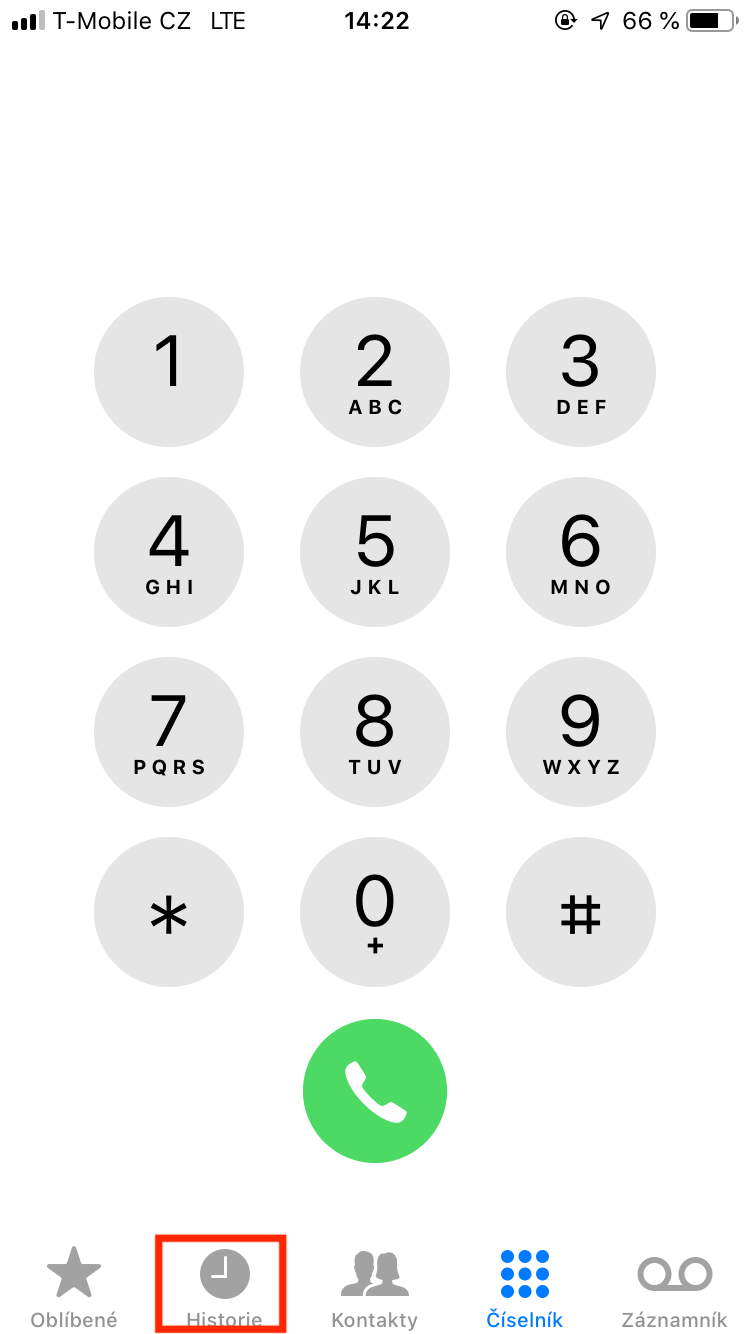Dial the 5 JKL key

click(x=375, y=552)
